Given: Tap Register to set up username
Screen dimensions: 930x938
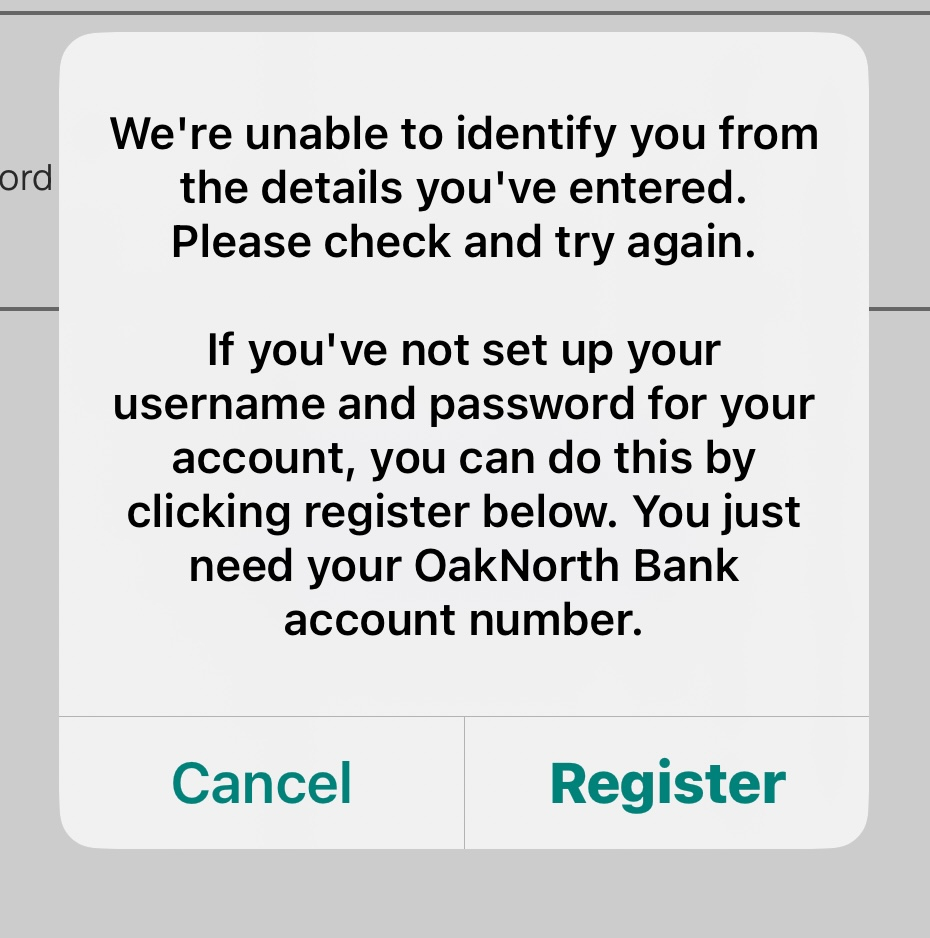Looking at the screenshot, I should pyautogui.click(x=667, y=783).
